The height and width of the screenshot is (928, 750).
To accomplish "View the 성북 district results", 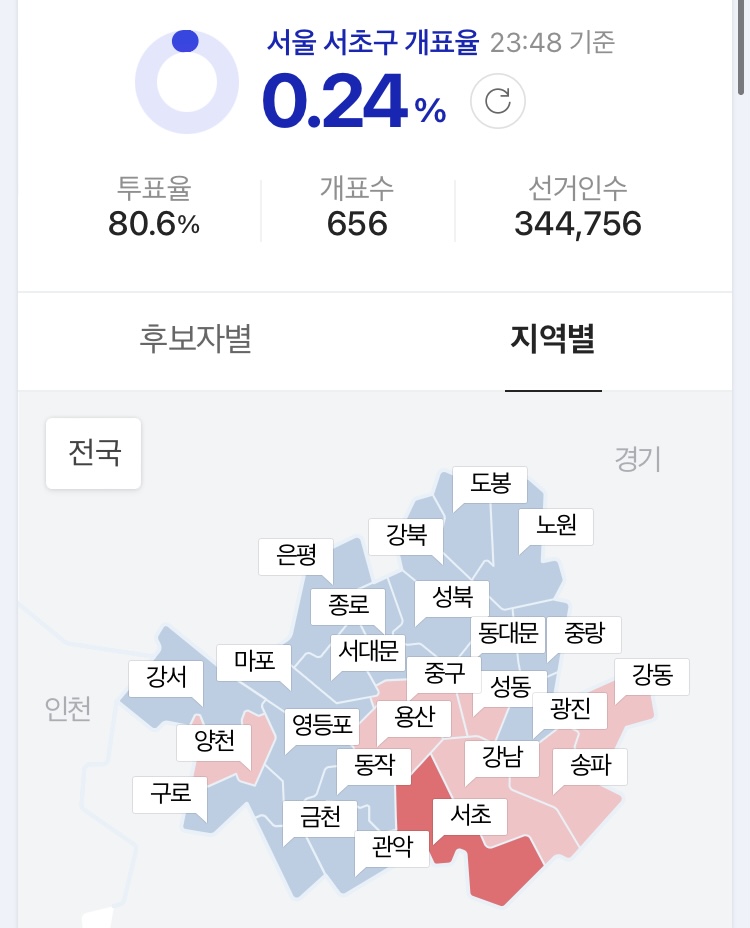I will coord(452,598).
